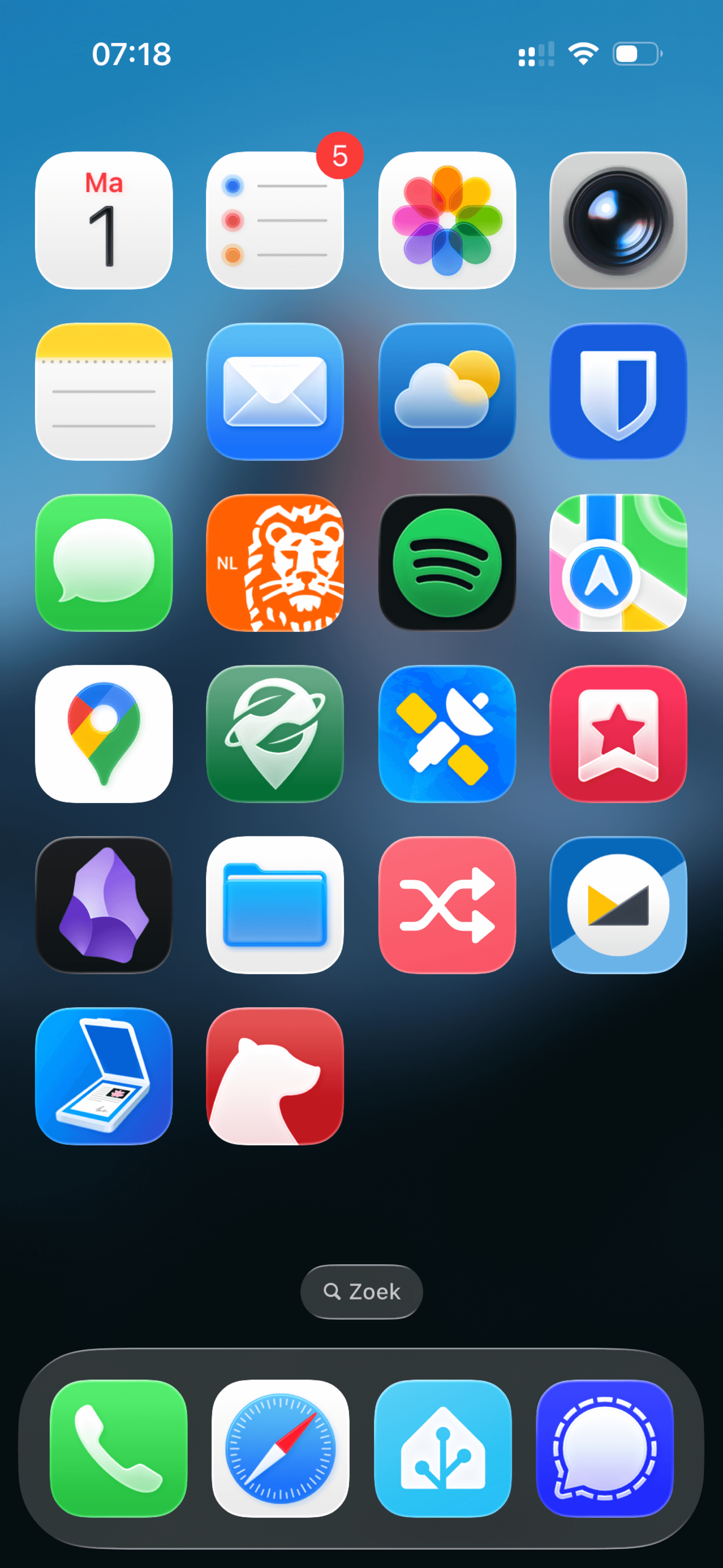Image resolution: width=723 pixels, height=1568 pixels.
Task: Launch the Photos app
Action: tap(447, 220)
